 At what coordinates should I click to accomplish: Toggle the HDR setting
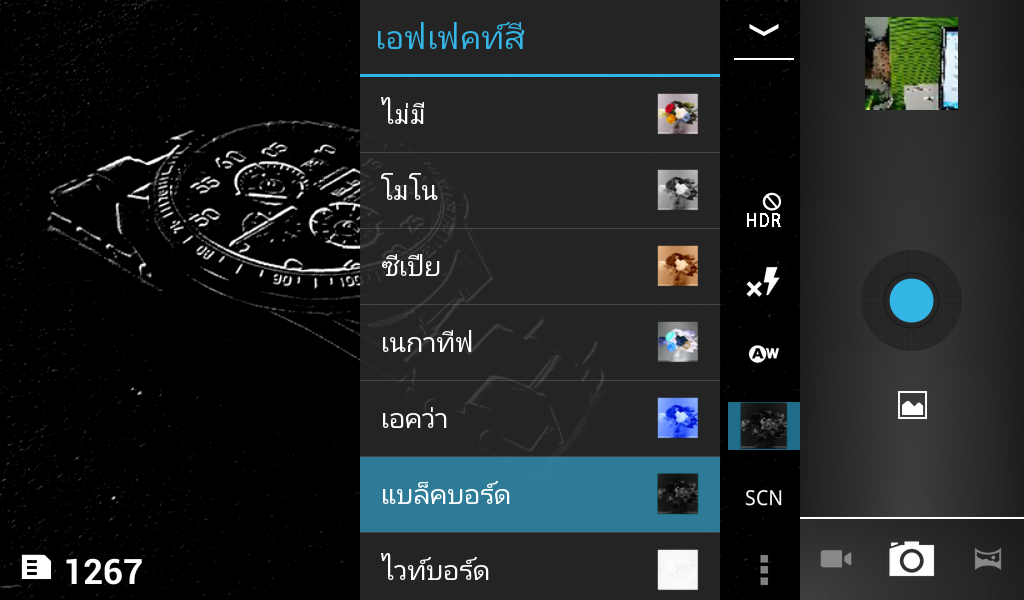click(763, 211)
